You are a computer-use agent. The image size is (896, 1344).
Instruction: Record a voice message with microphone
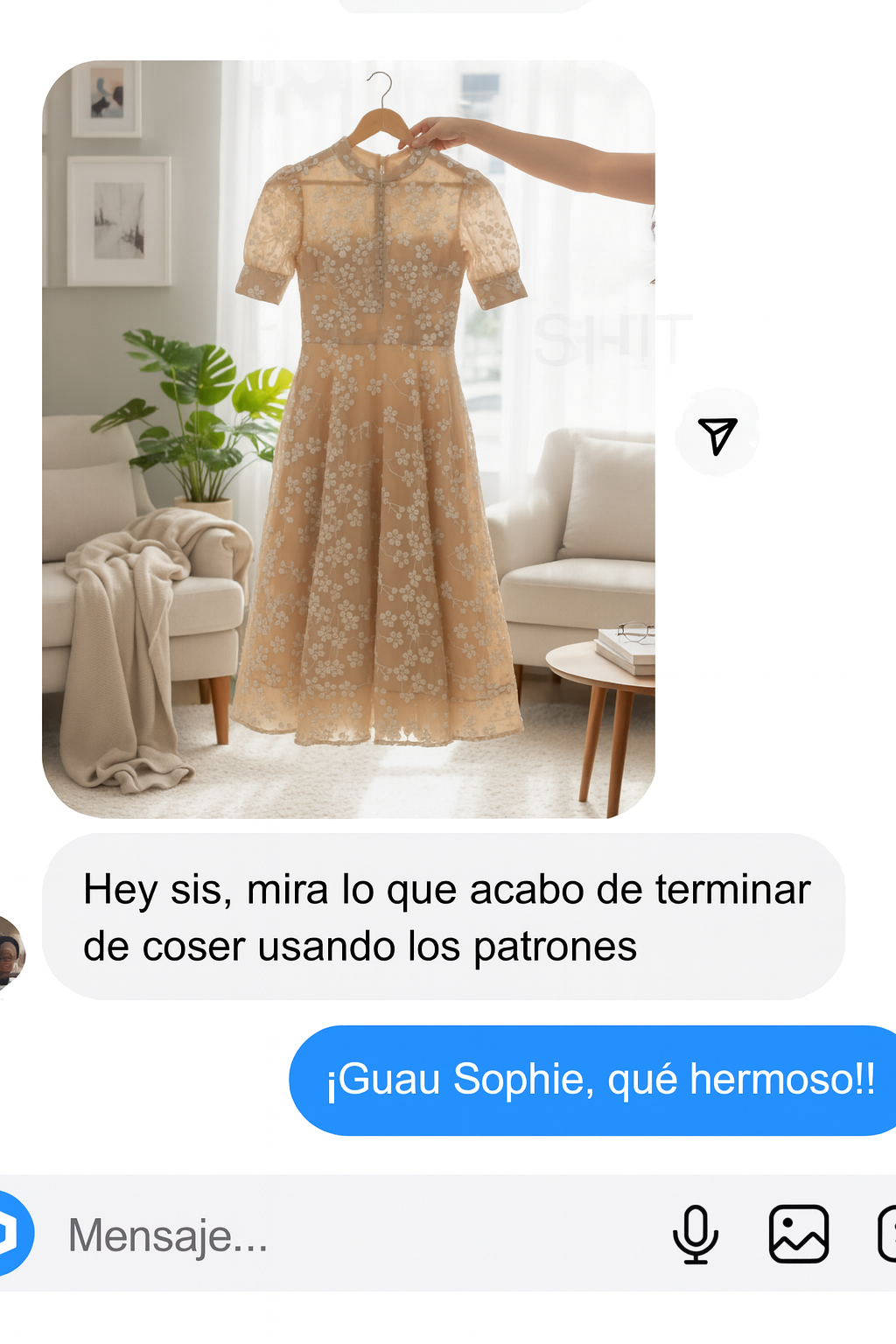tap(696, 1234)
